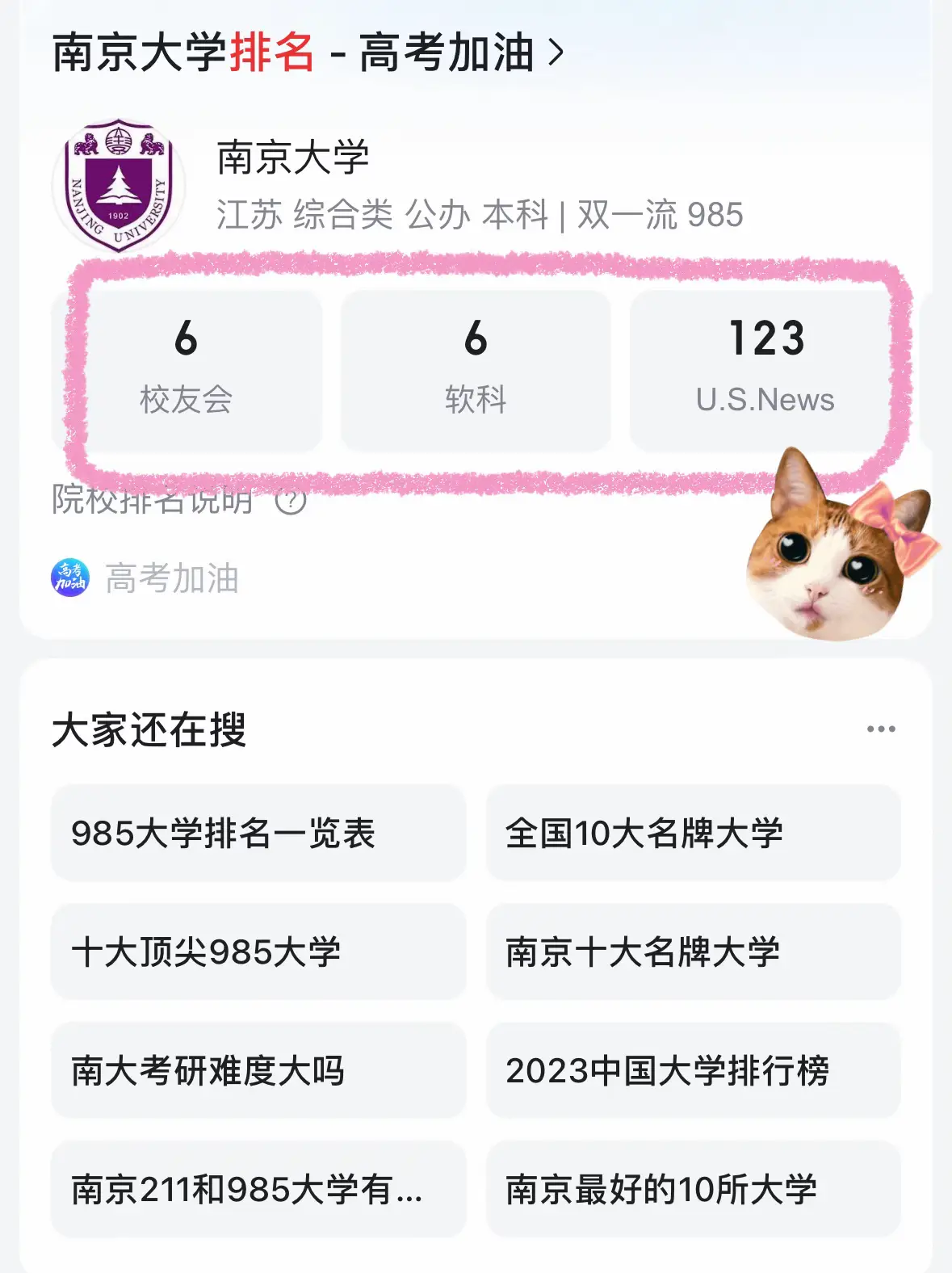Search 985大学排名一览表
Viewport: 952px width, 1273px height.
[x=258, y=833]
